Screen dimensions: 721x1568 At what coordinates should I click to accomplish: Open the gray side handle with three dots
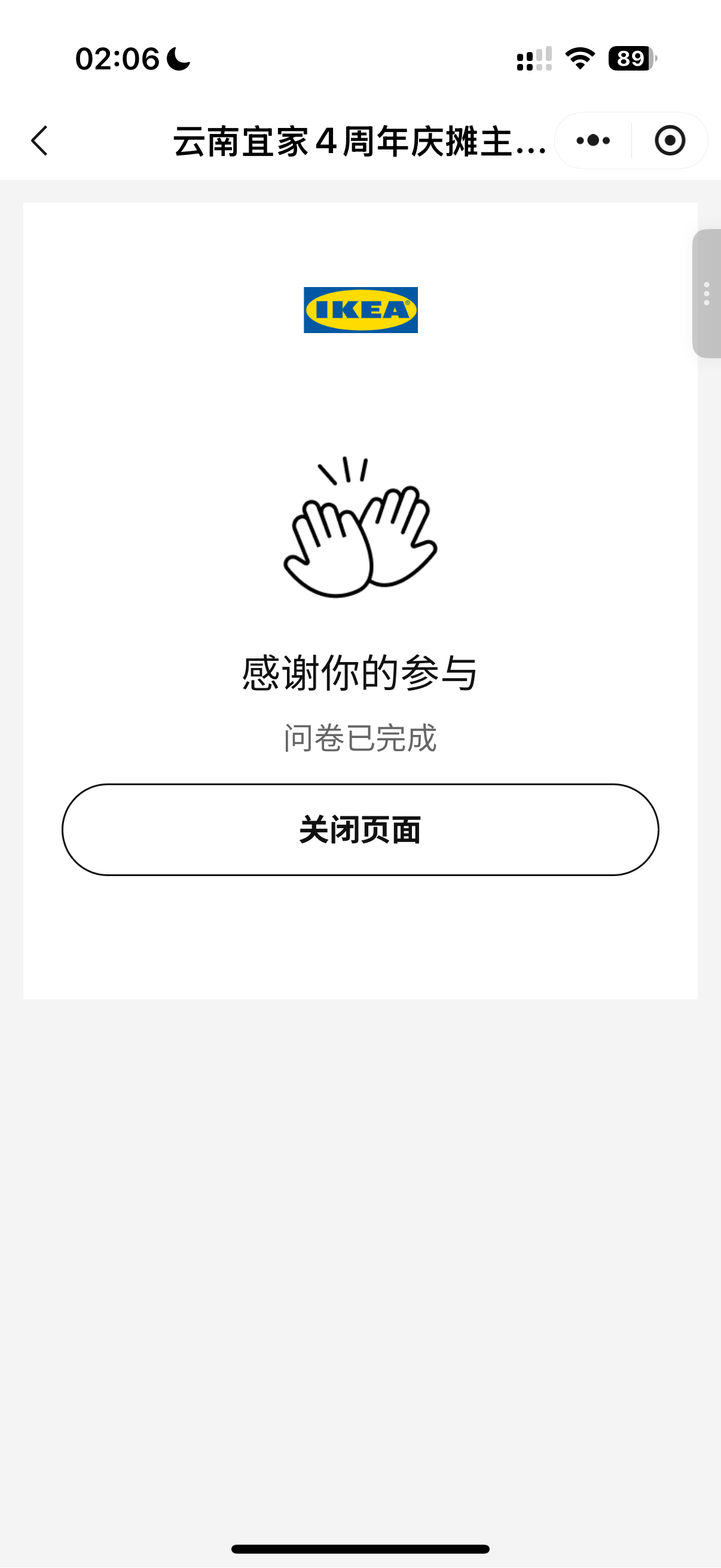707,294
